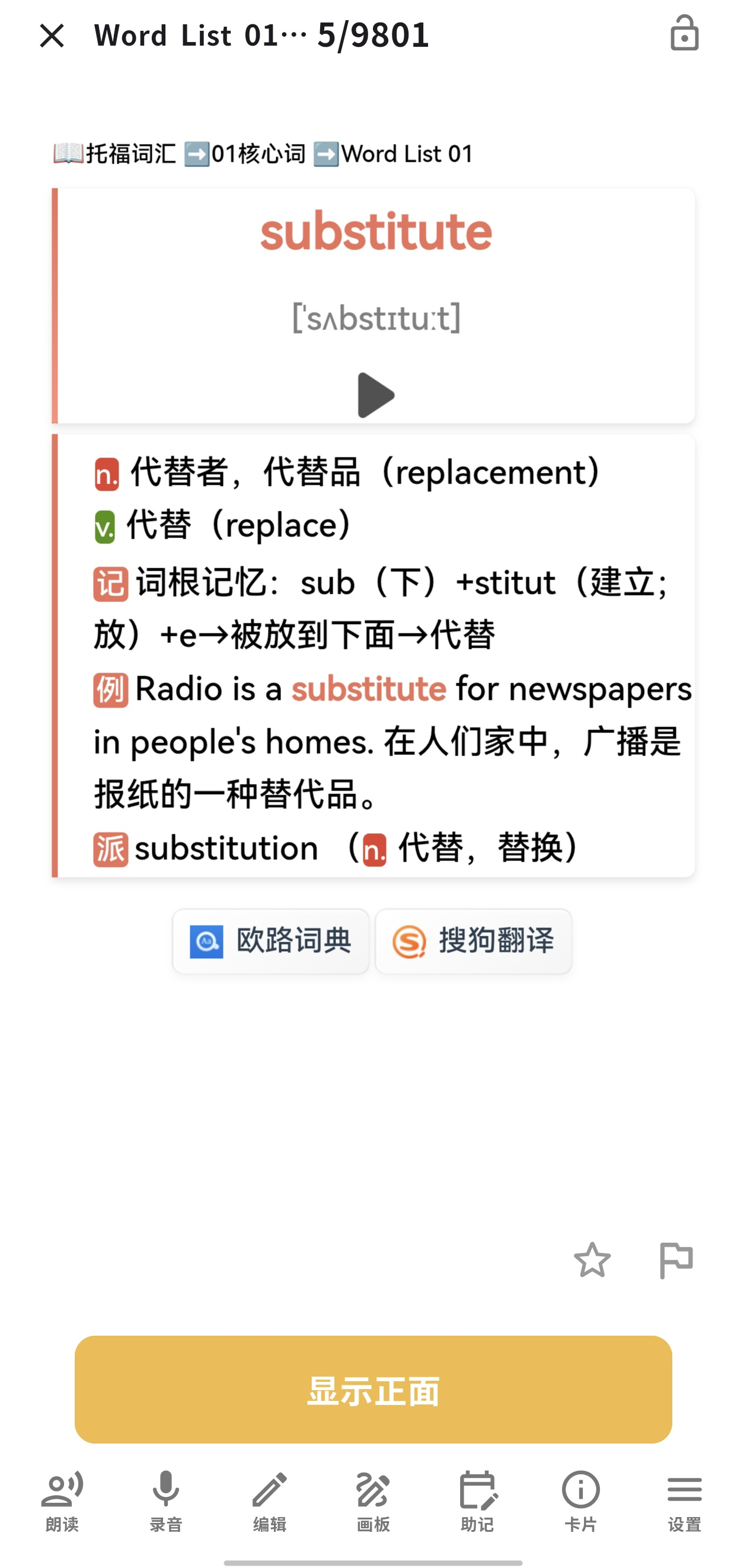Flag this card
The height and width of the screenshot is (1568, 747).
[x=676, y=1260]
